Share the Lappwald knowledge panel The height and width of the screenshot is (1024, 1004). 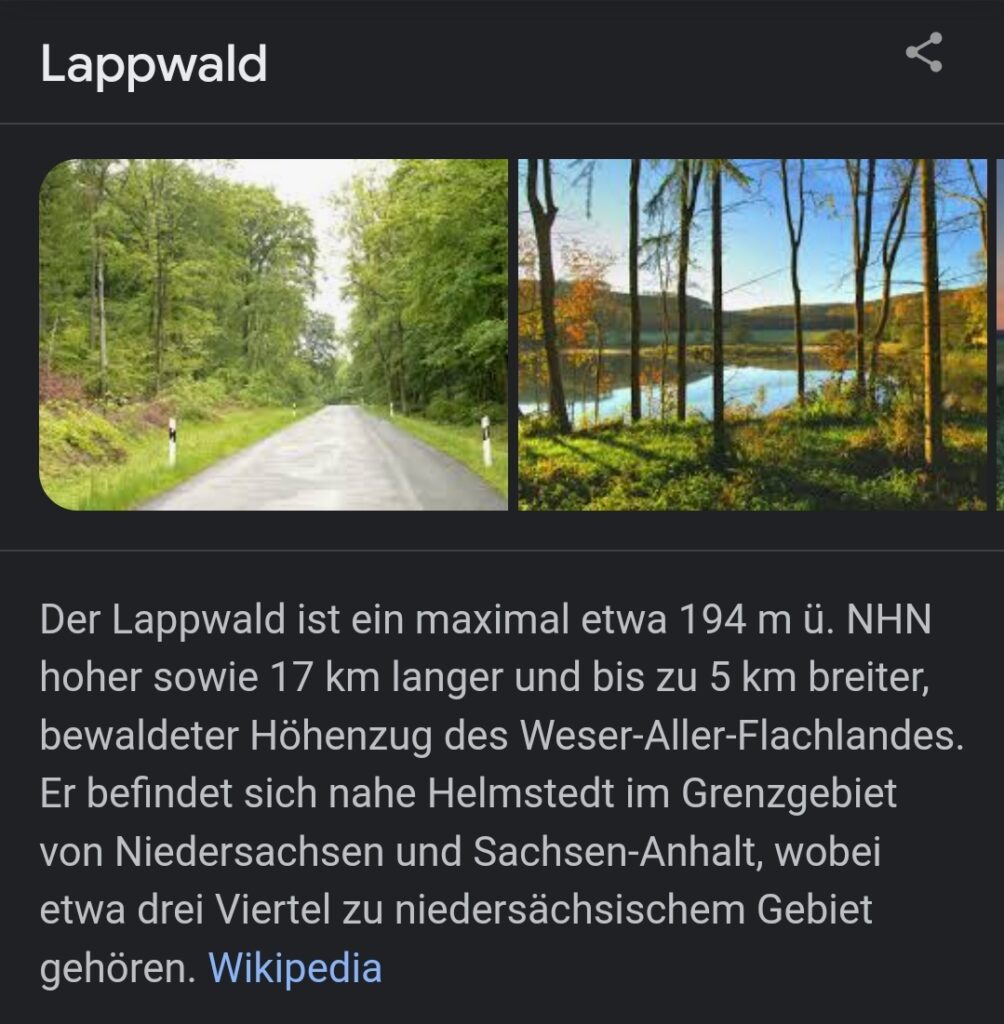tap(924, 53)
